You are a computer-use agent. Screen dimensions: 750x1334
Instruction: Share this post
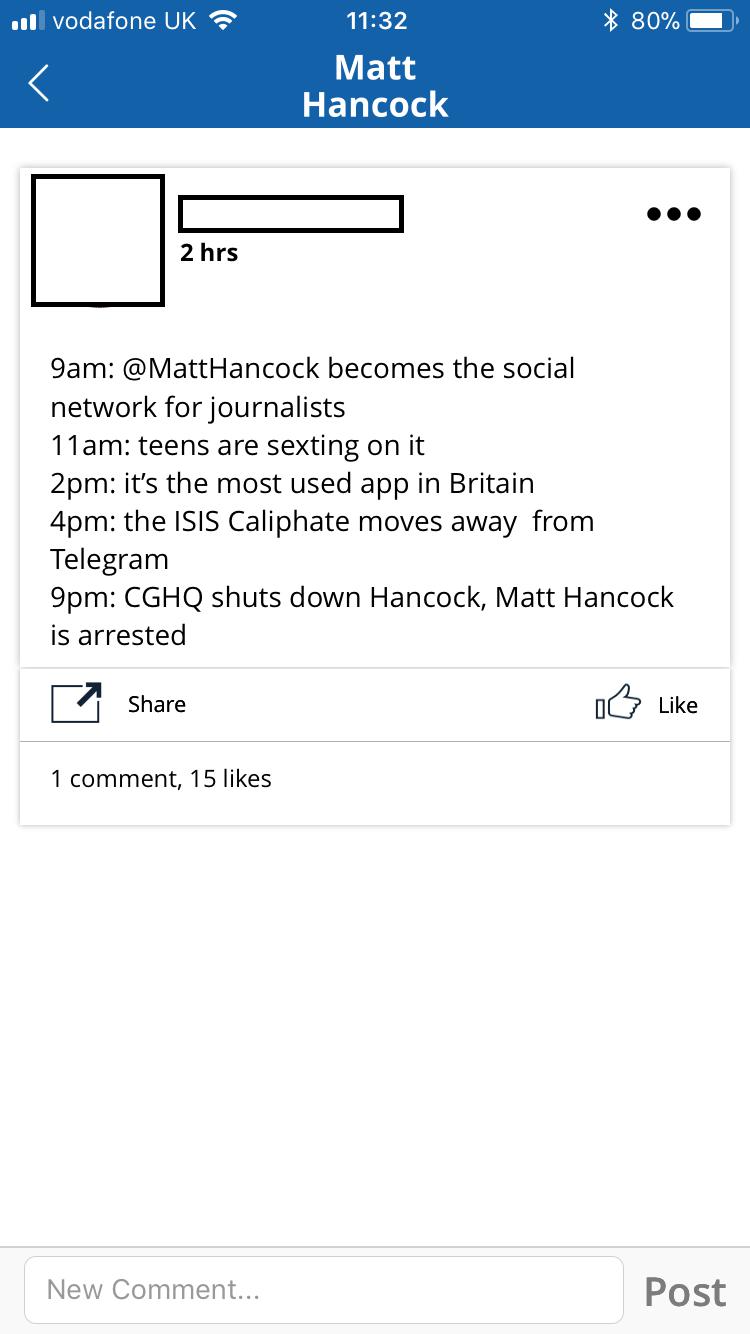[118, 704]
